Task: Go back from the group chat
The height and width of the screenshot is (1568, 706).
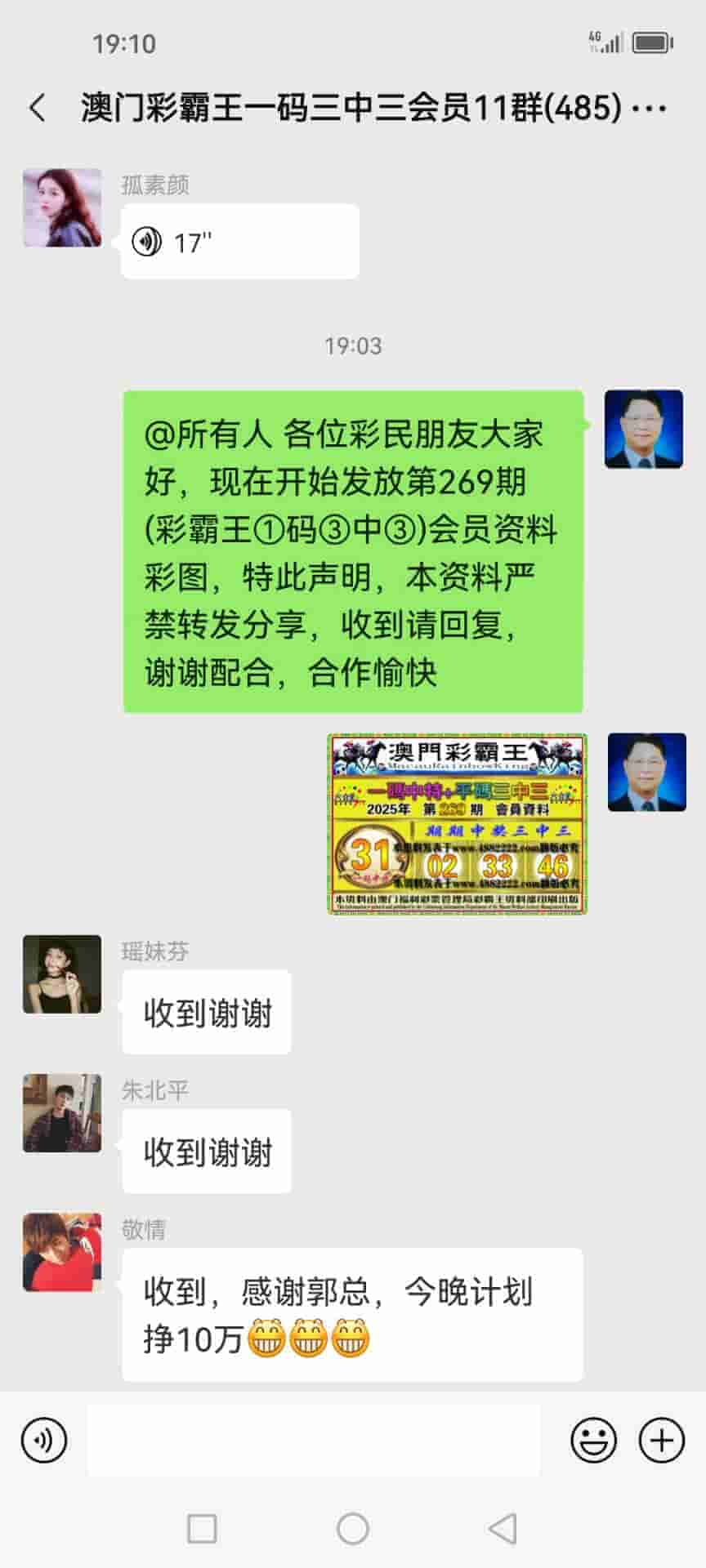Action: pos(38,108)
